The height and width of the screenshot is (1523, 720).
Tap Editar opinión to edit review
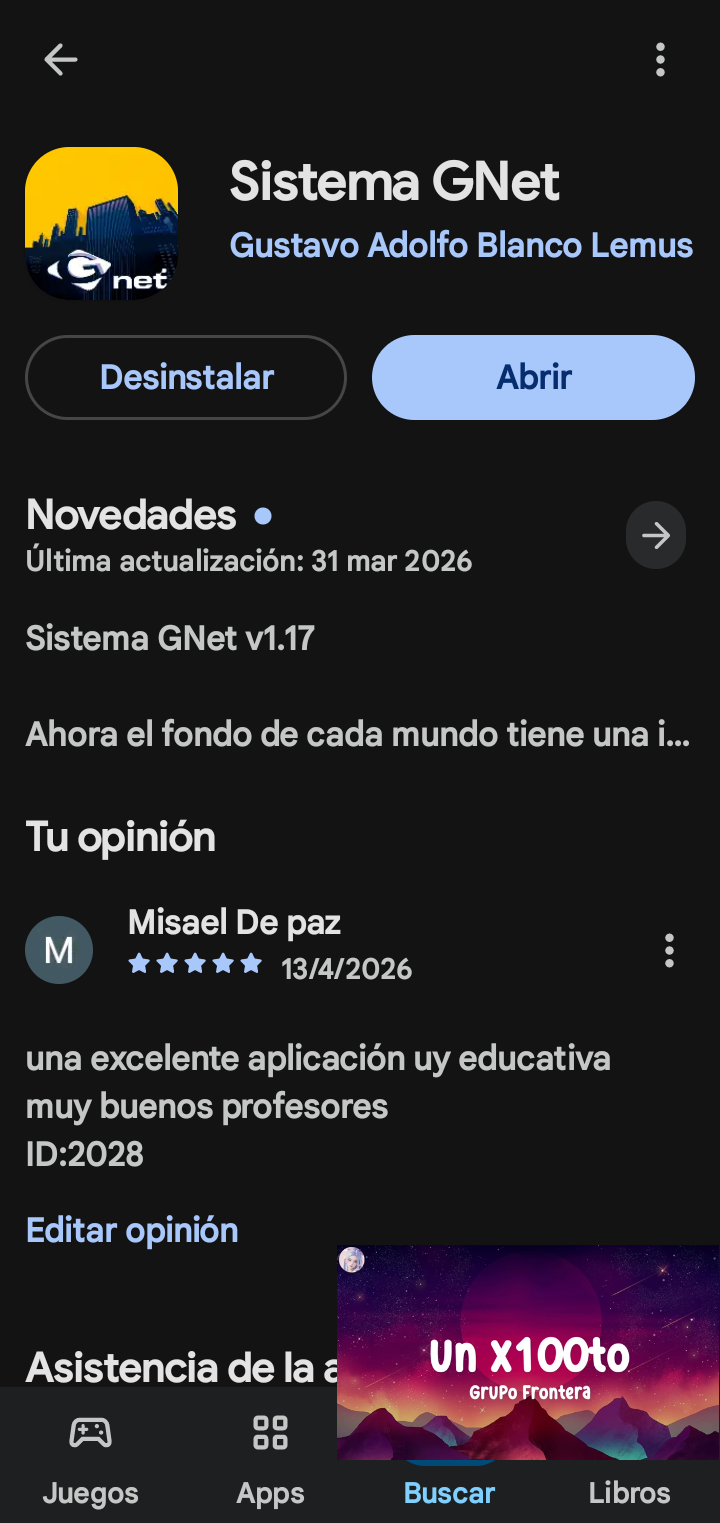[x=132, y=1230]
